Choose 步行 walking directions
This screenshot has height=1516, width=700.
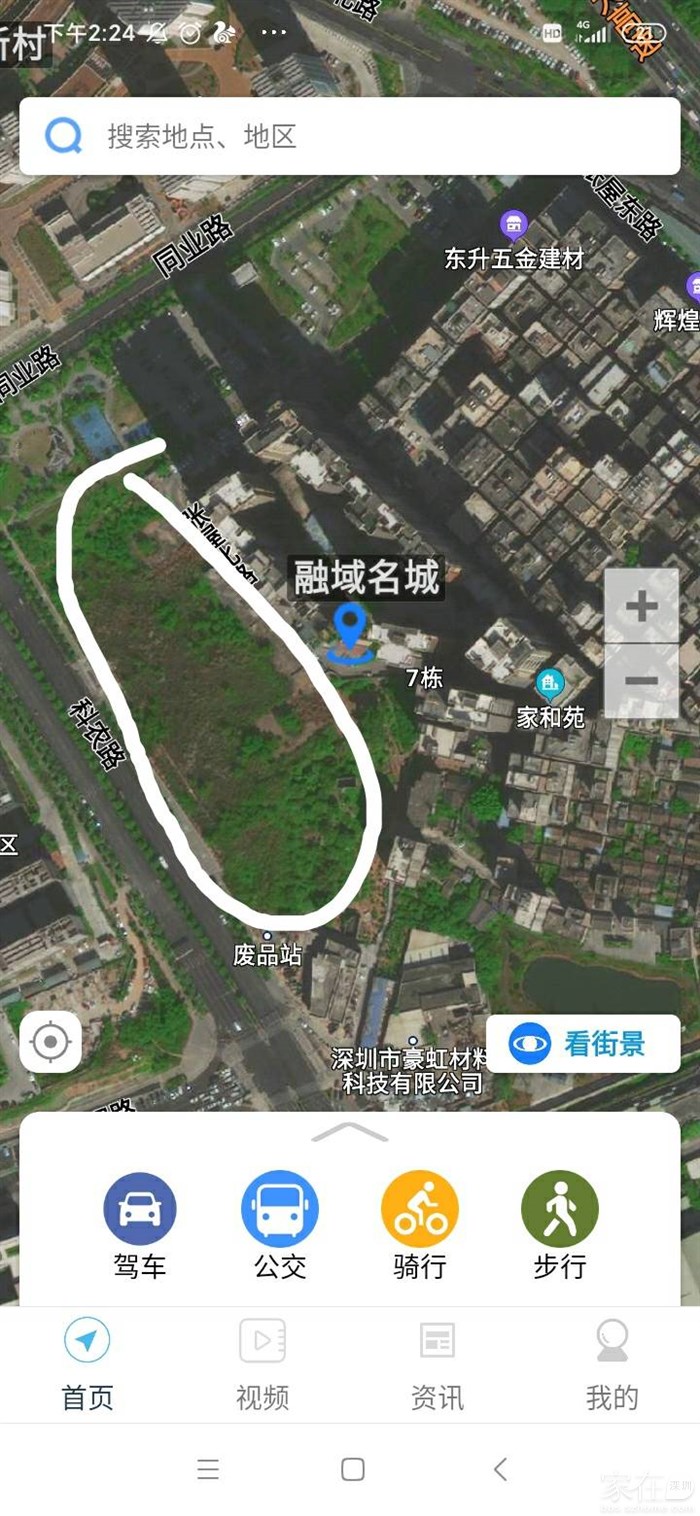(x=560, y=1225)
